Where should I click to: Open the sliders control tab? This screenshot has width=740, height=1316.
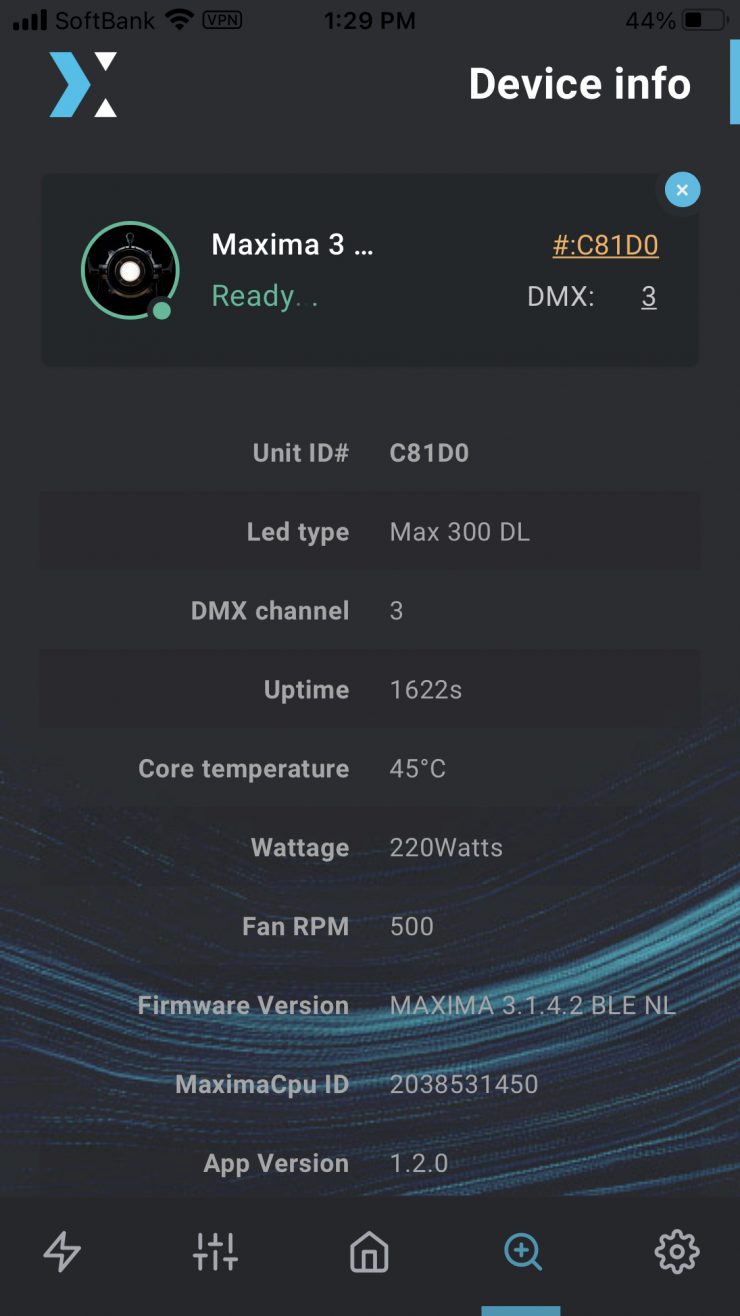215,1251
